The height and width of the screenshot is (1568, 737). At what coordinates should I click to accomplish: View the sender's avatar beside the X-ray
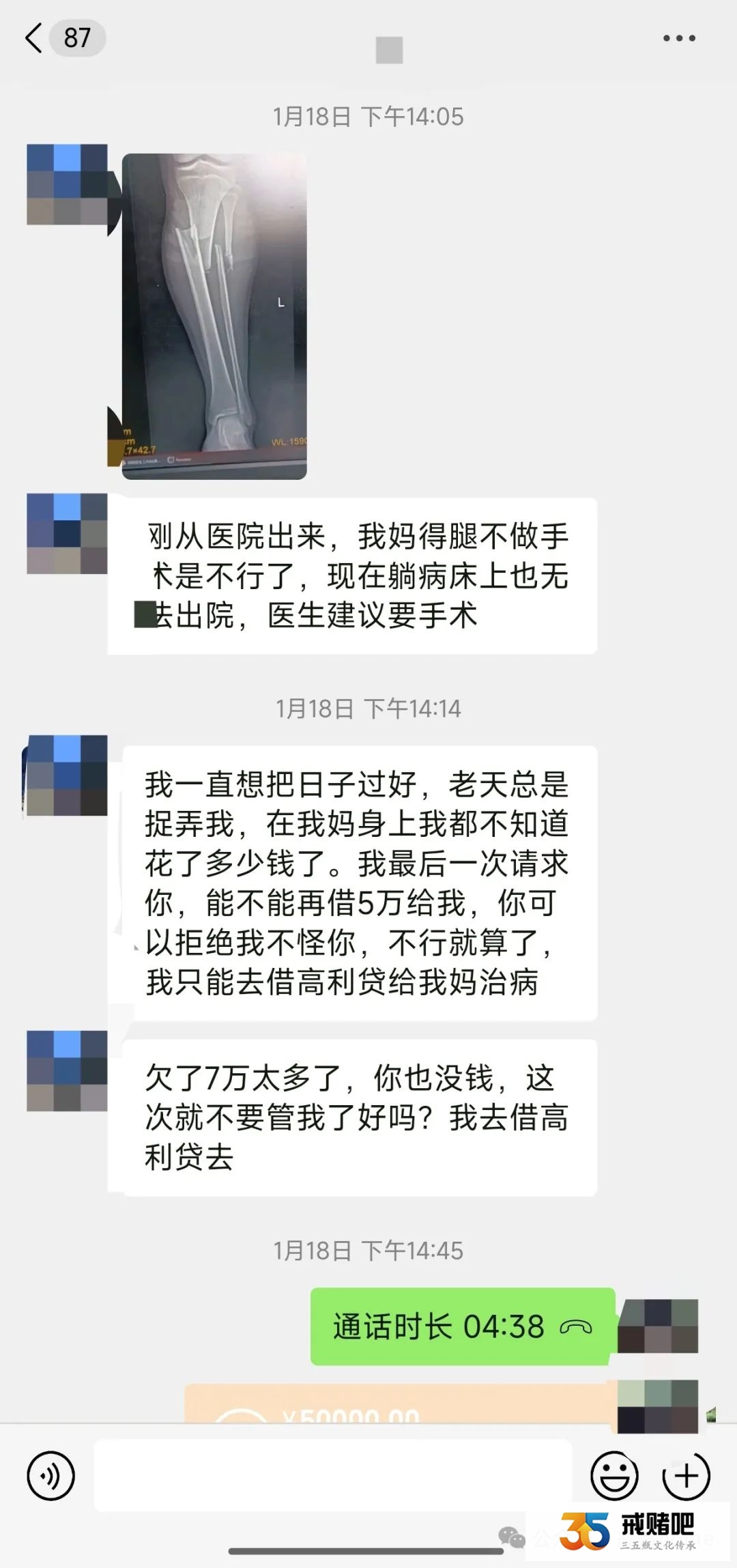point(67,184)
